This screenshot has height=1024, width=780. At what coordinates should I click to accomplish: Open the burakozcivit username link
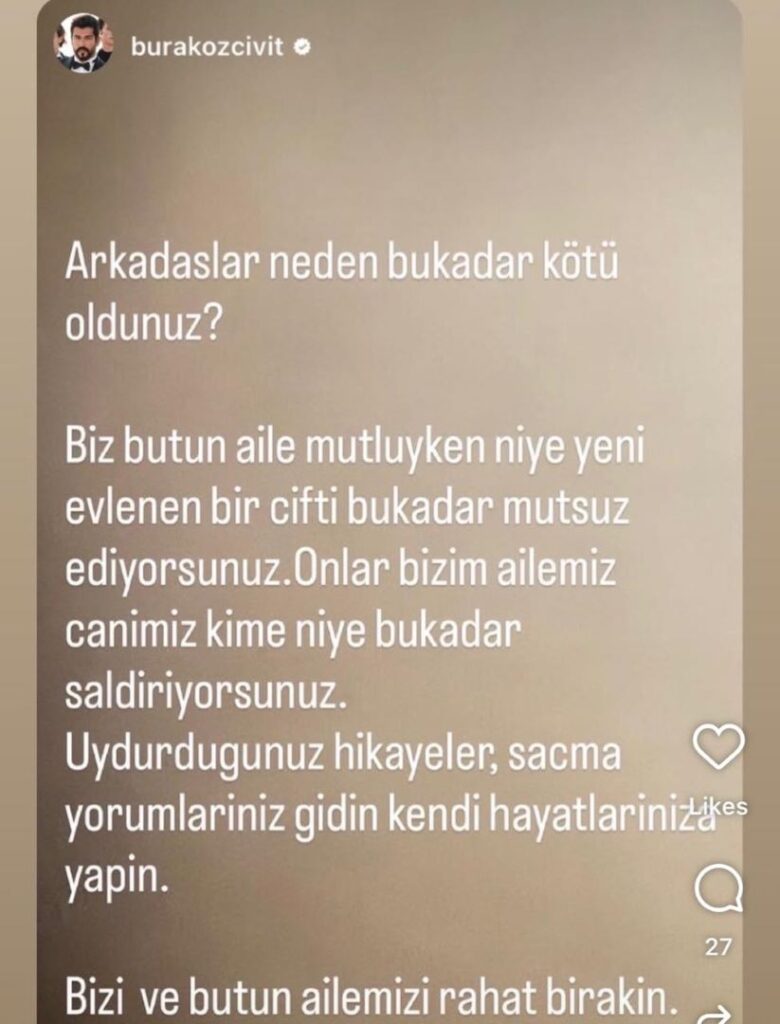pyautogui.click(x=208, y=47)
